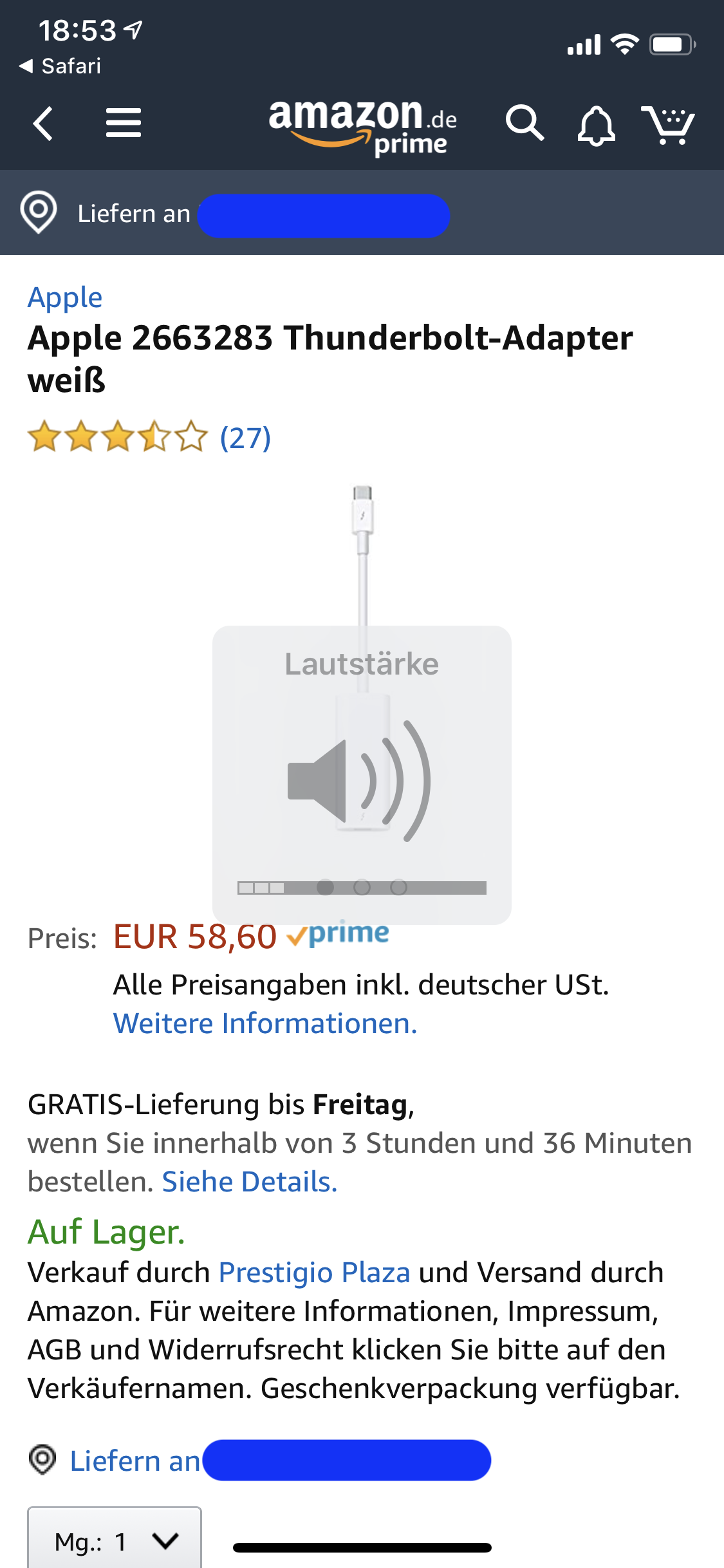Expand the Mg. quantity dropdown

click(115, 1540)
